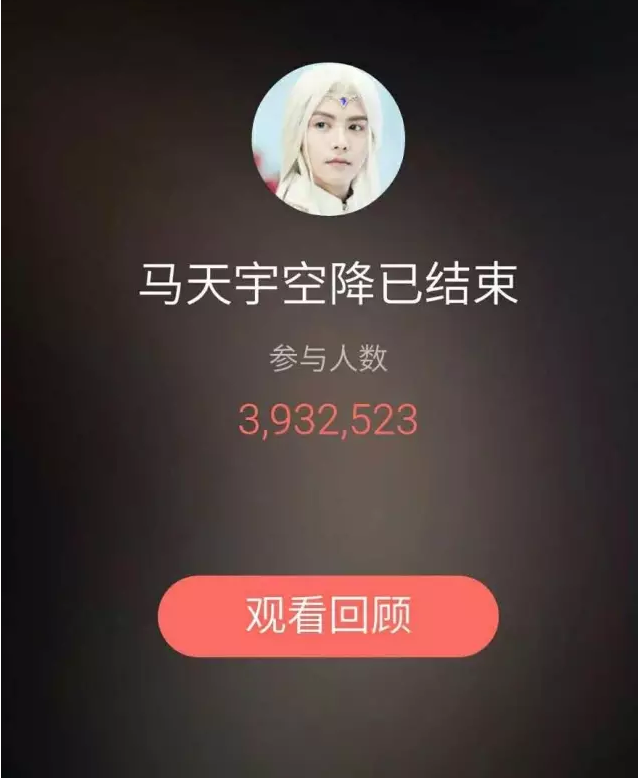The height and width of the screenshot is (778, 638).
Task: Open 马天宇's profile avatar
Action: point(328,138)
